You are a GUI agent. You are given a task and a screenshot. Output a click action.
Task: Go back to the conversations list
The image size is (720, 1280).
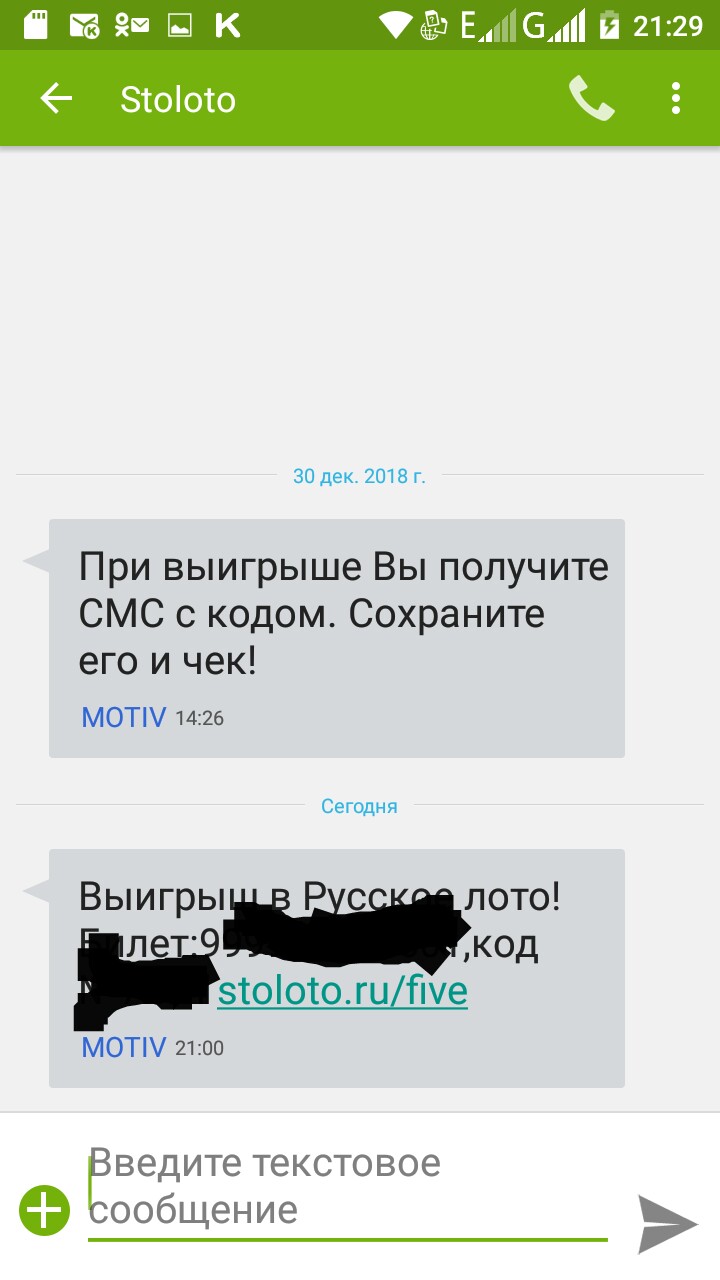[56, 99]
